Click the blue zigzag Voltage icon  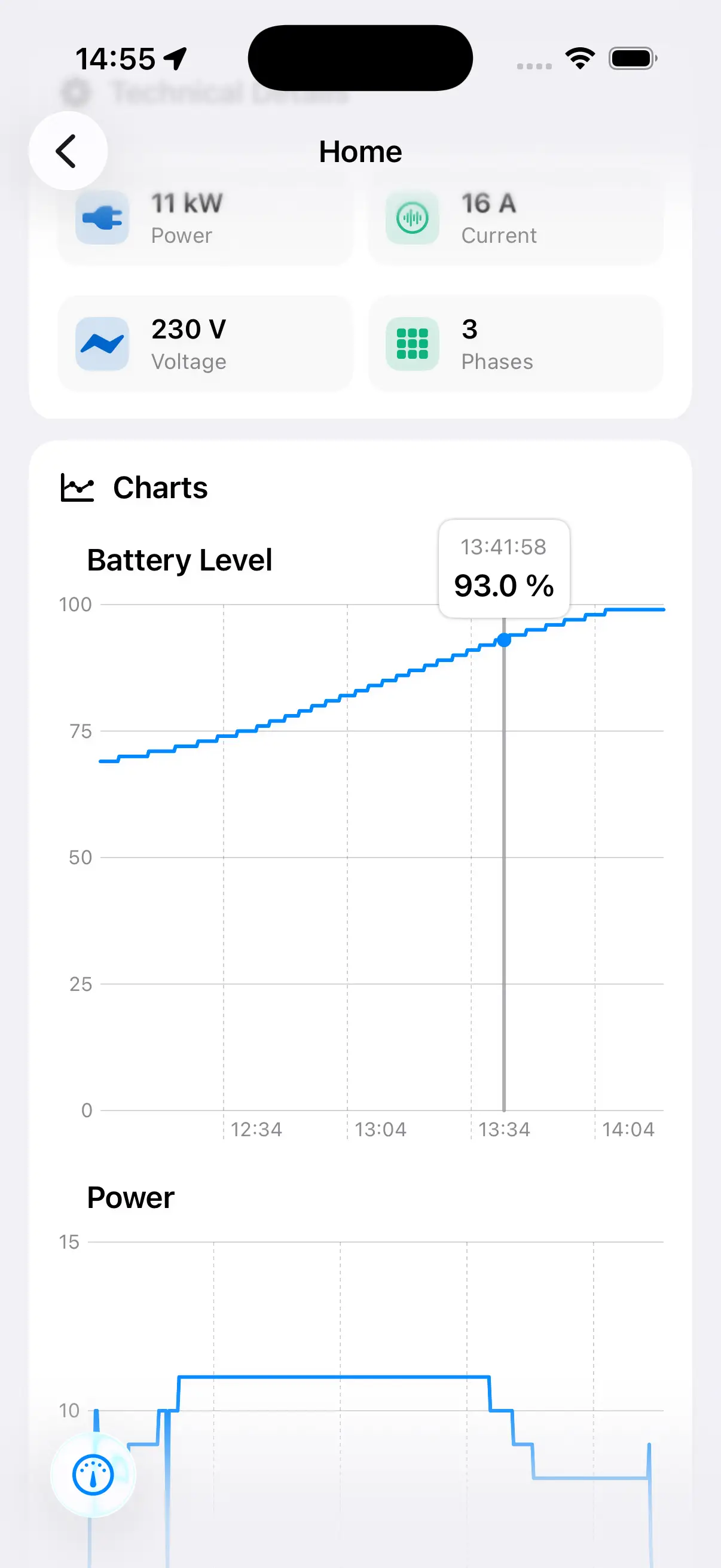point(102,343)
